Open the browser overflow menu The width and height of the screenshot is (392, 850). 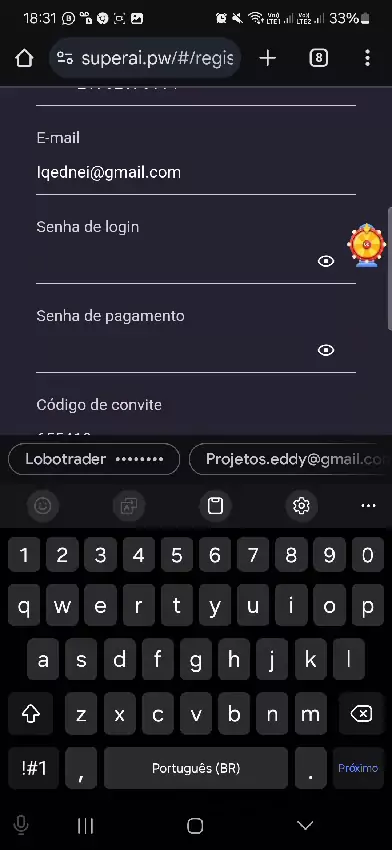[368, 58]
